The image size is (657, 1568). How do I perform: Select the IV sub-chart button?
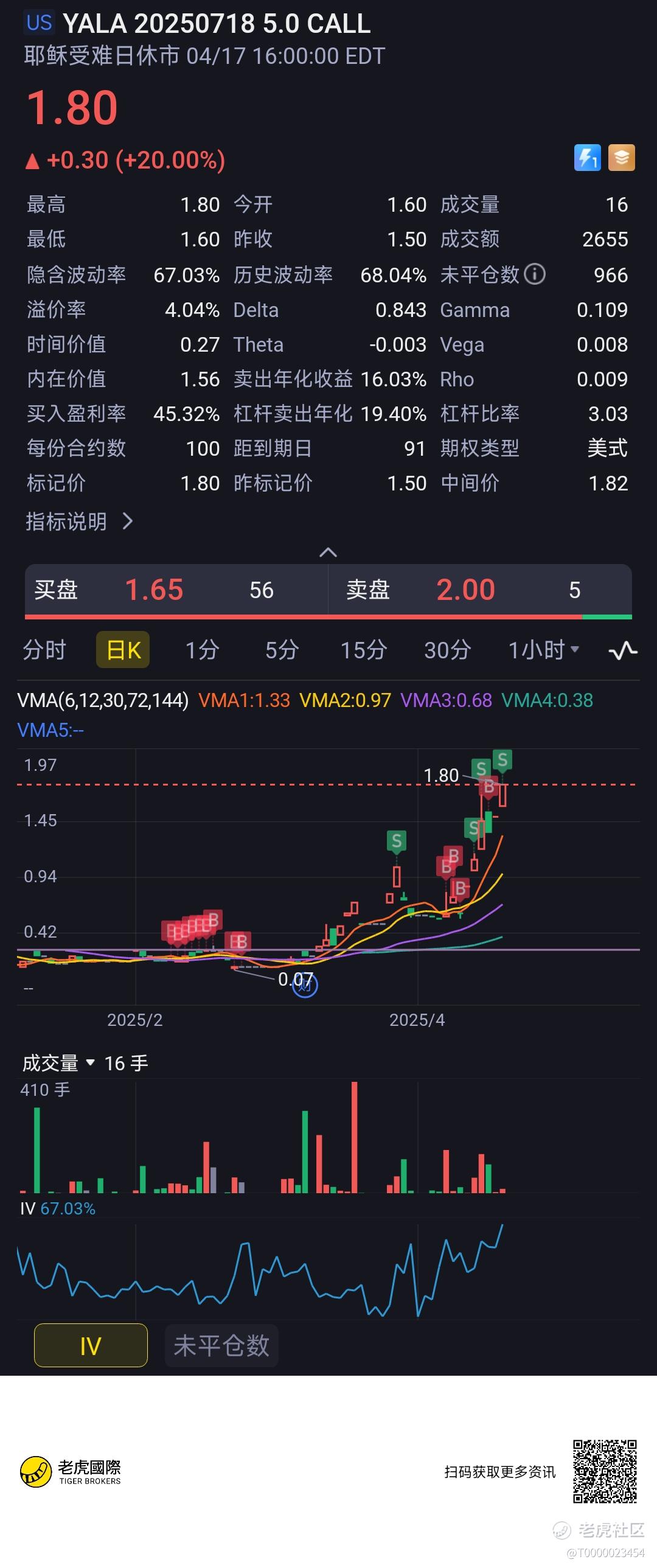point(91,1345)
